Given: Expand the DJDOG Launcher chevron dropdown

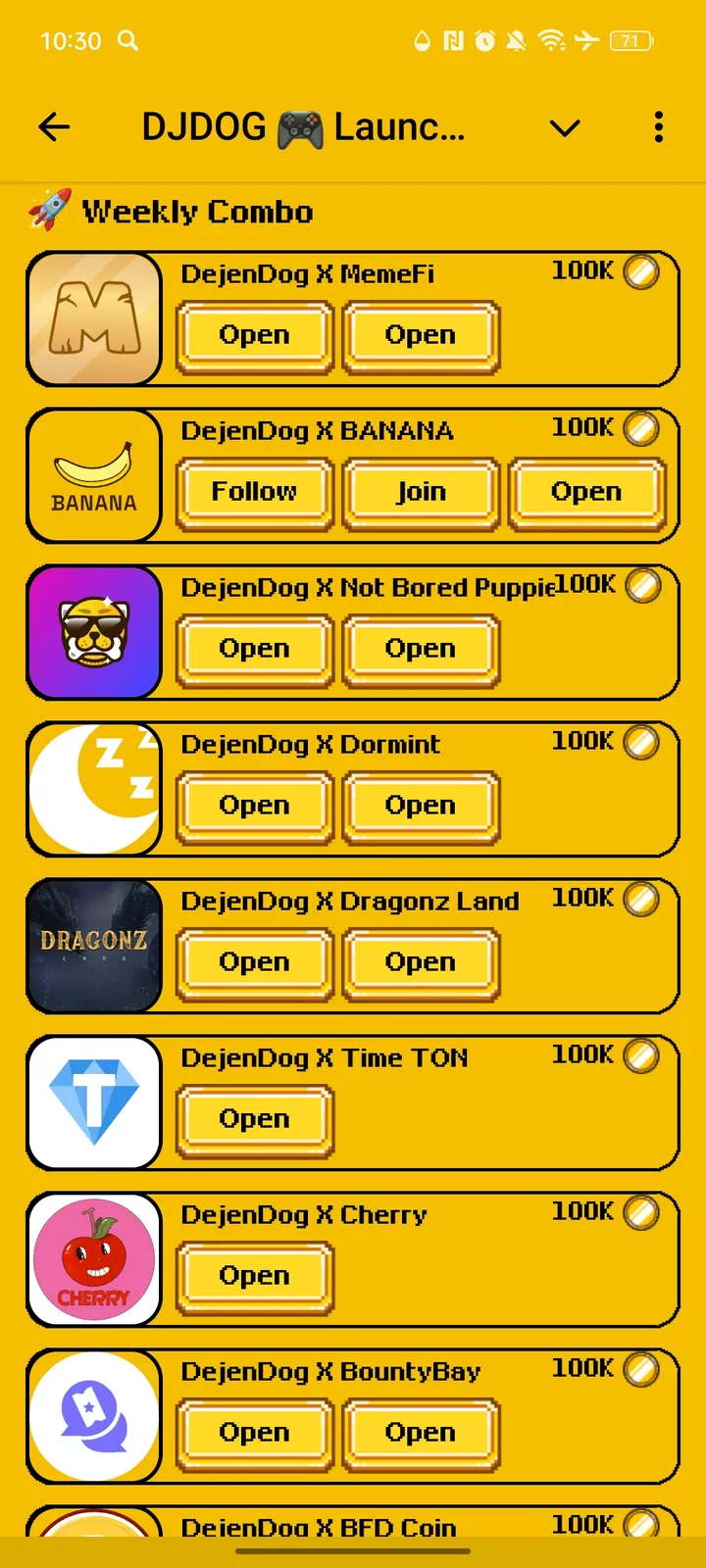Looking at the screenshot, I should coord(565,127).
